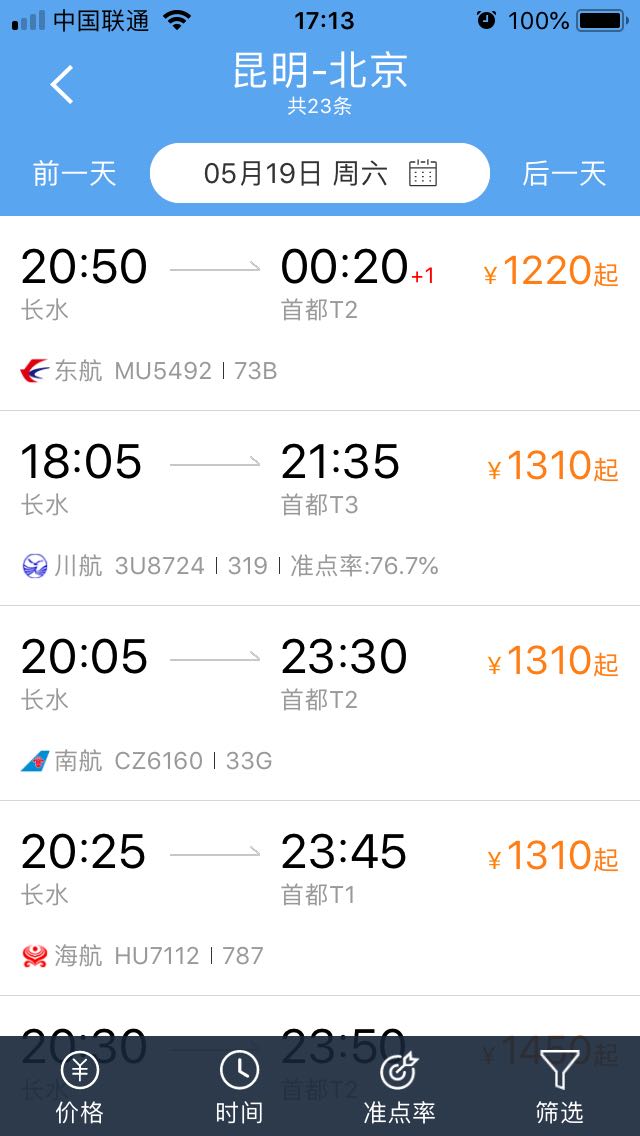
Task: Sort flights by 价格
Action: point(80,1086)
